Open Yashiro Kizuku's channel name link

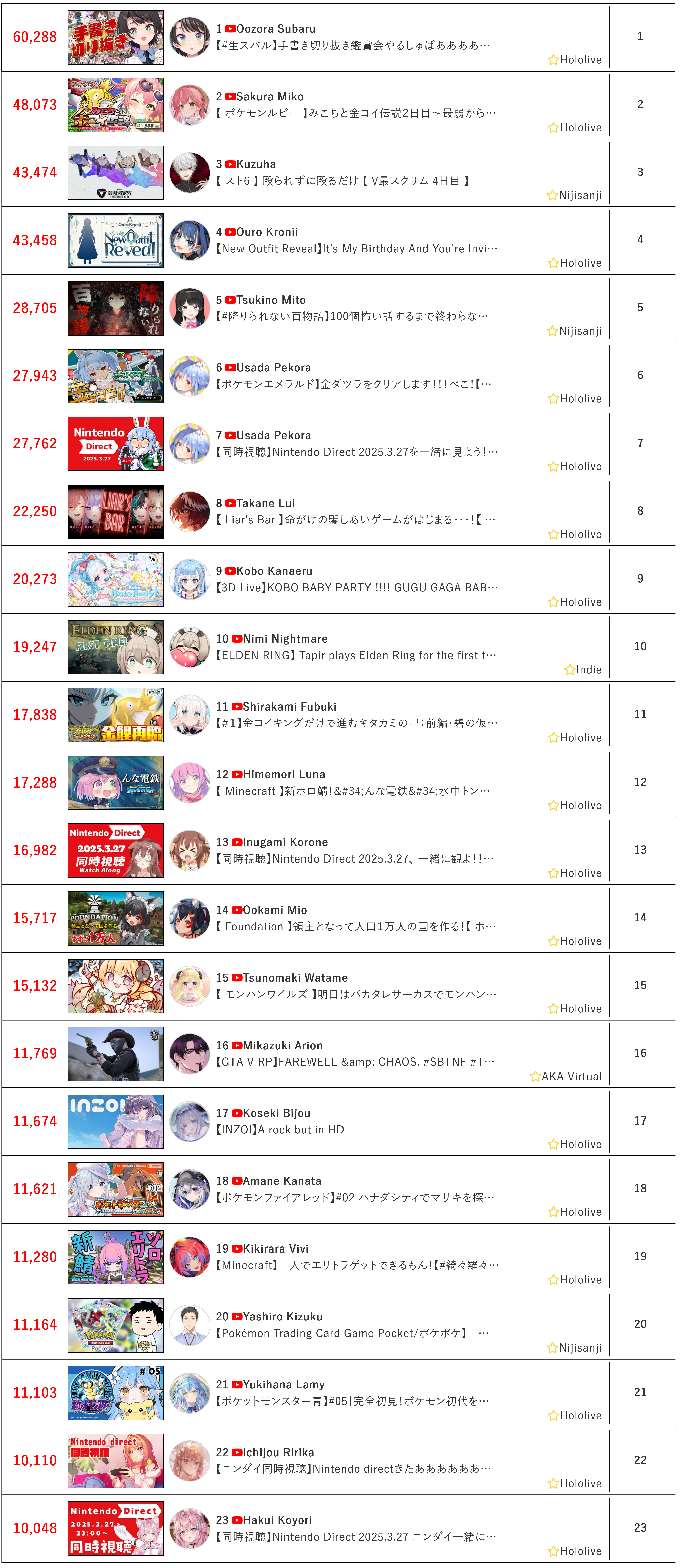pos(282,1316)
